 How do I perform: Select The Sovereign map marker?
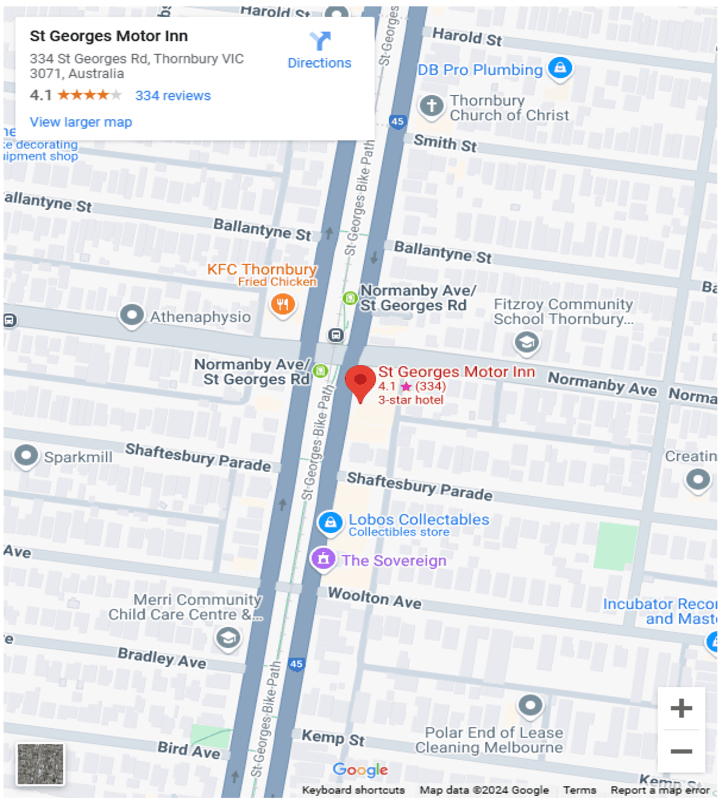coord(322,560)
